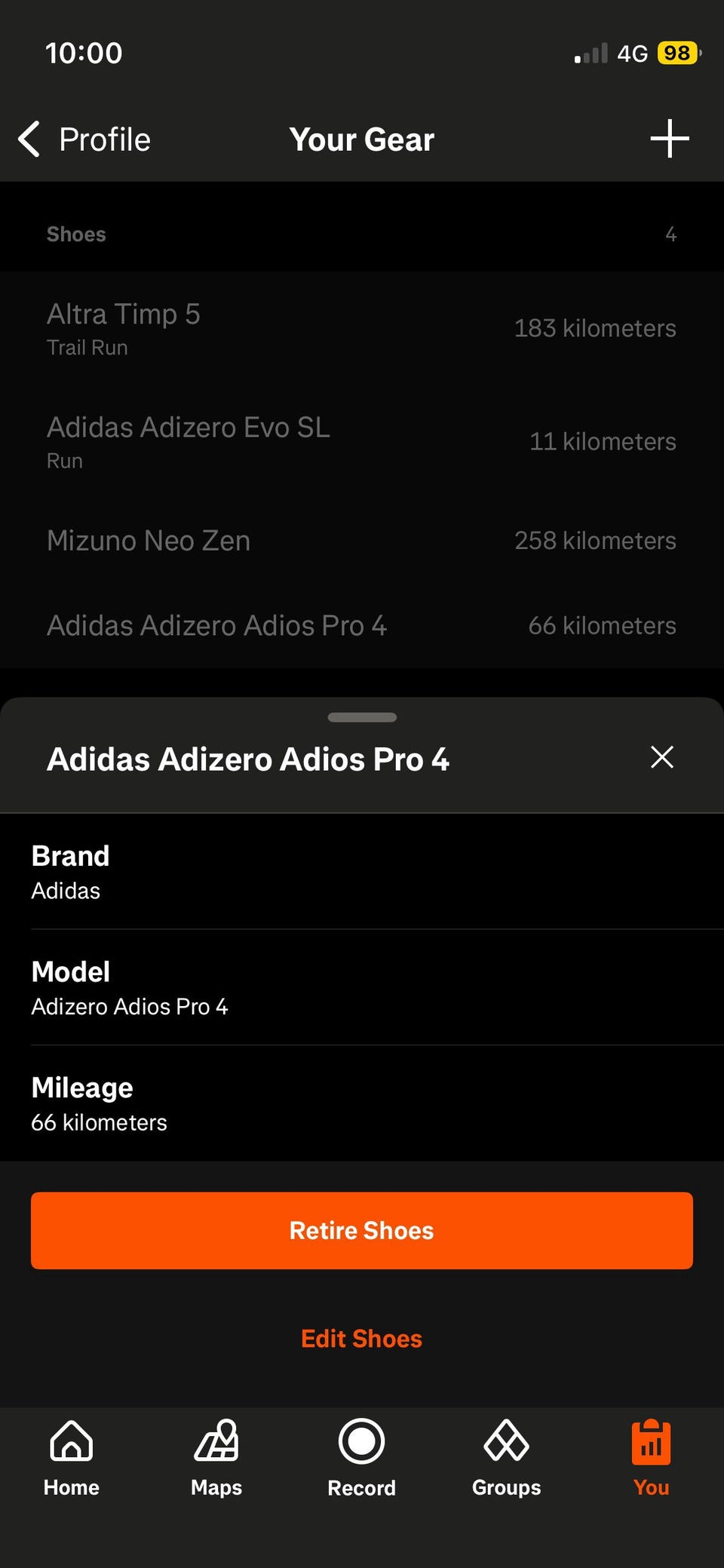Start the Record tab
Image resolution: width=724 pixels, height=1568 pixels.
point(362,1457)
